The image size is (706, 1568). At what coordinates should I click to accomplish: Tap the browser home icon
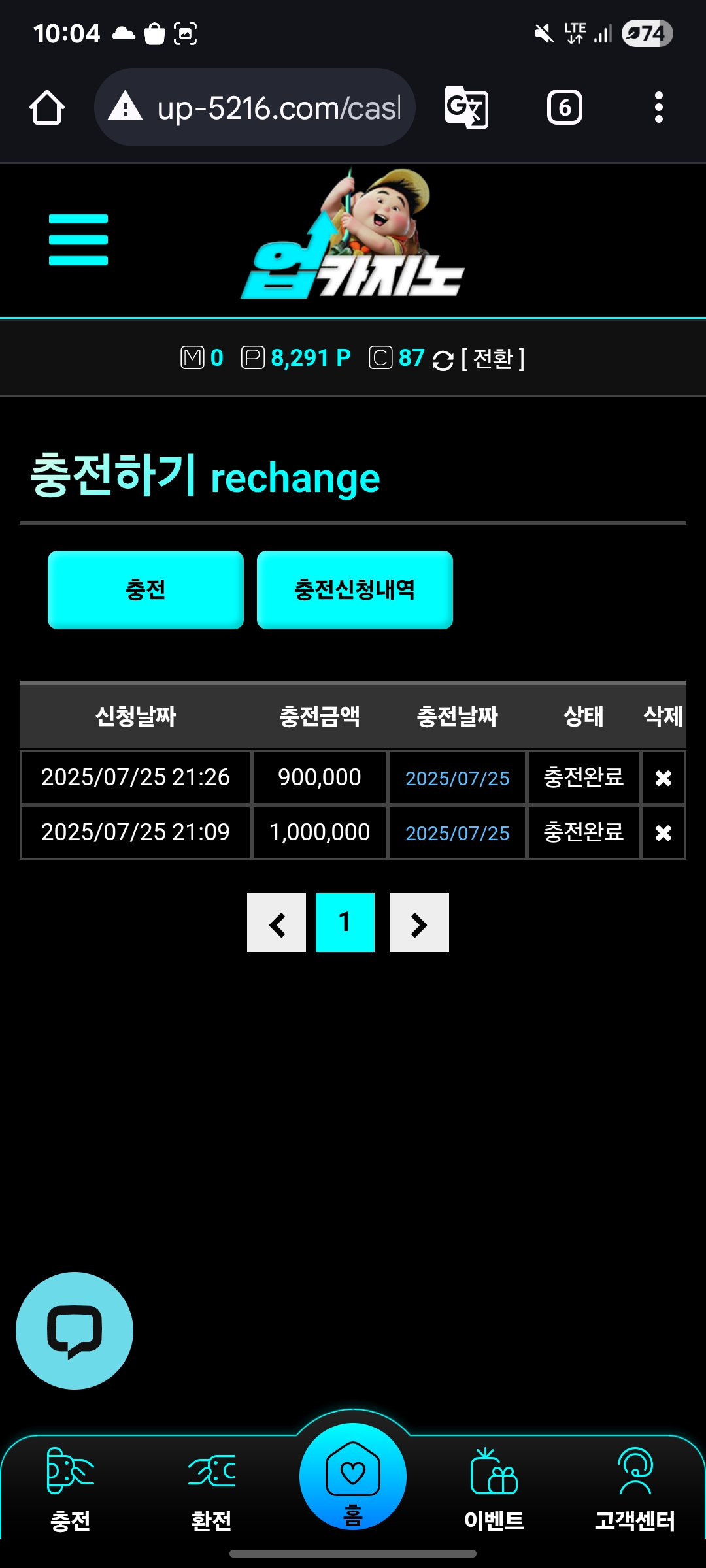tap(47, 108)
